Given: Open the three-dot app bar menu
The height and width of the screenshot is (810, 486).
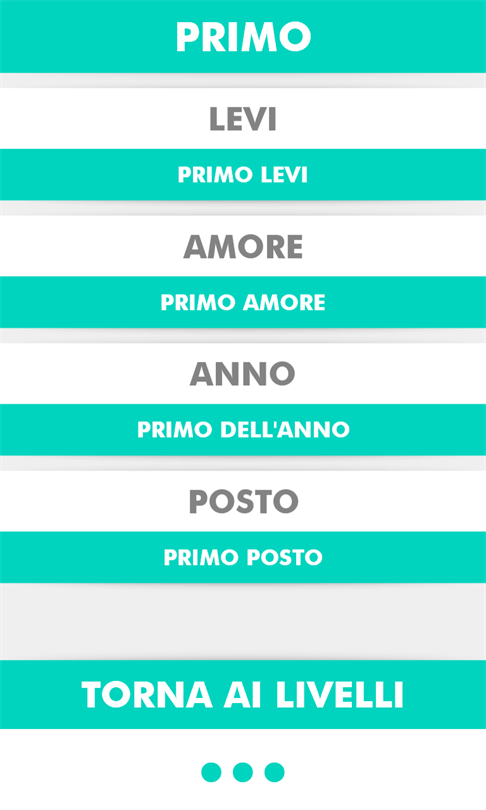Looking at the screenshot, I should [243, 772].
